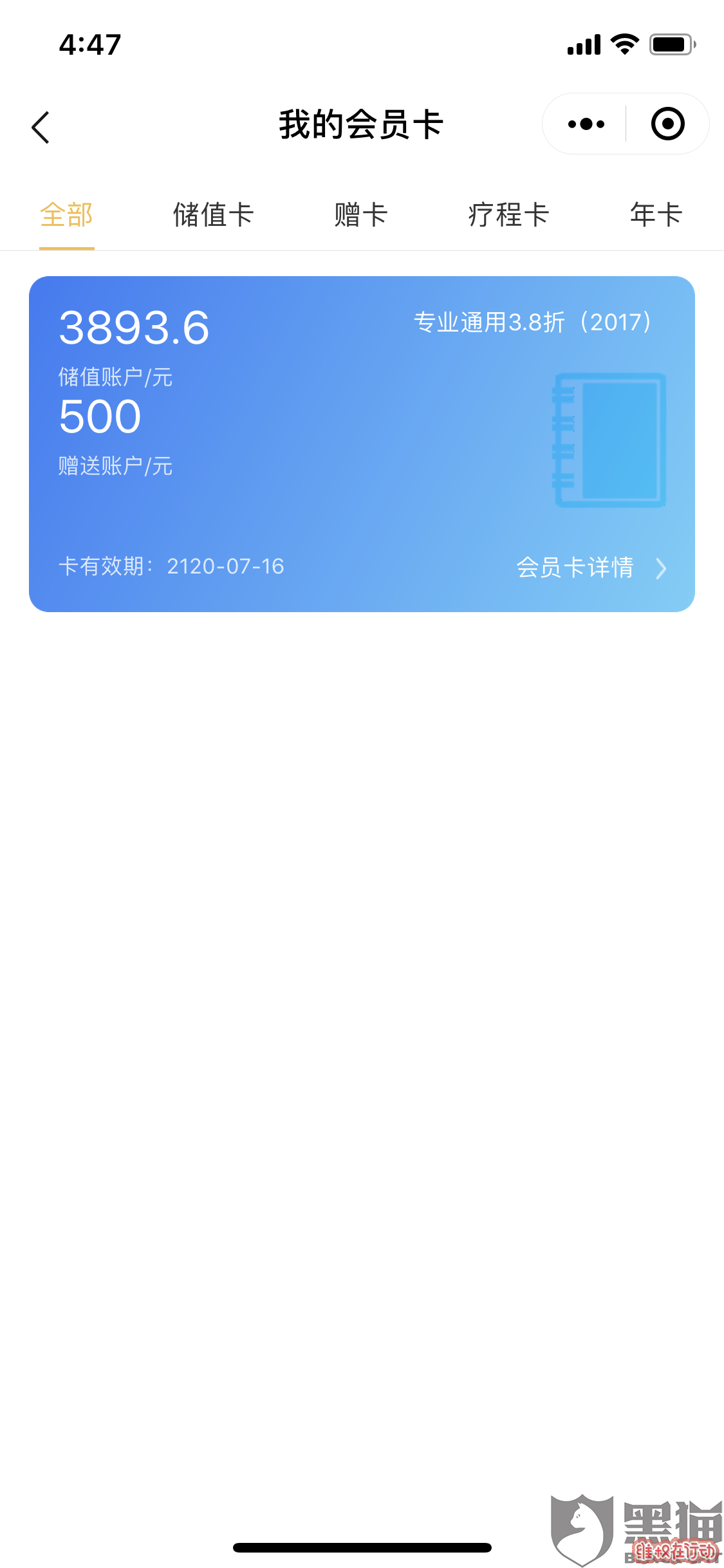Select the 赠卡 tab
This screenshot has height=1568, width=724.
pos(361,215)
